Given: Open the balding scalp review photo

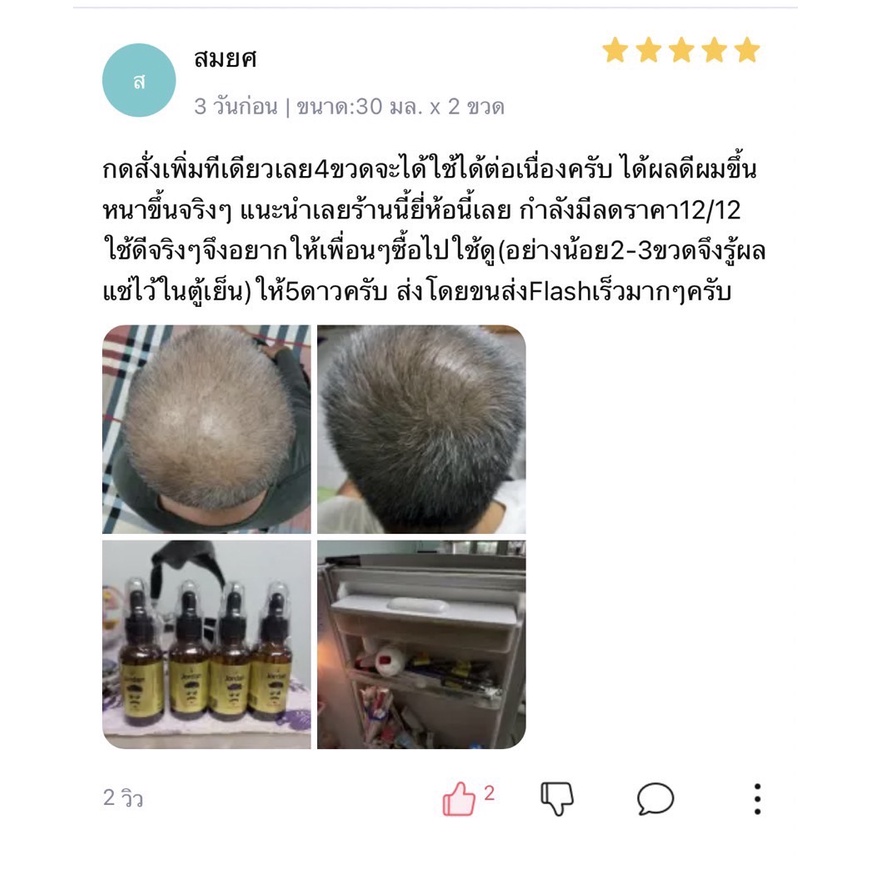Looking at the screenshot, I should (x=206, y=429).
